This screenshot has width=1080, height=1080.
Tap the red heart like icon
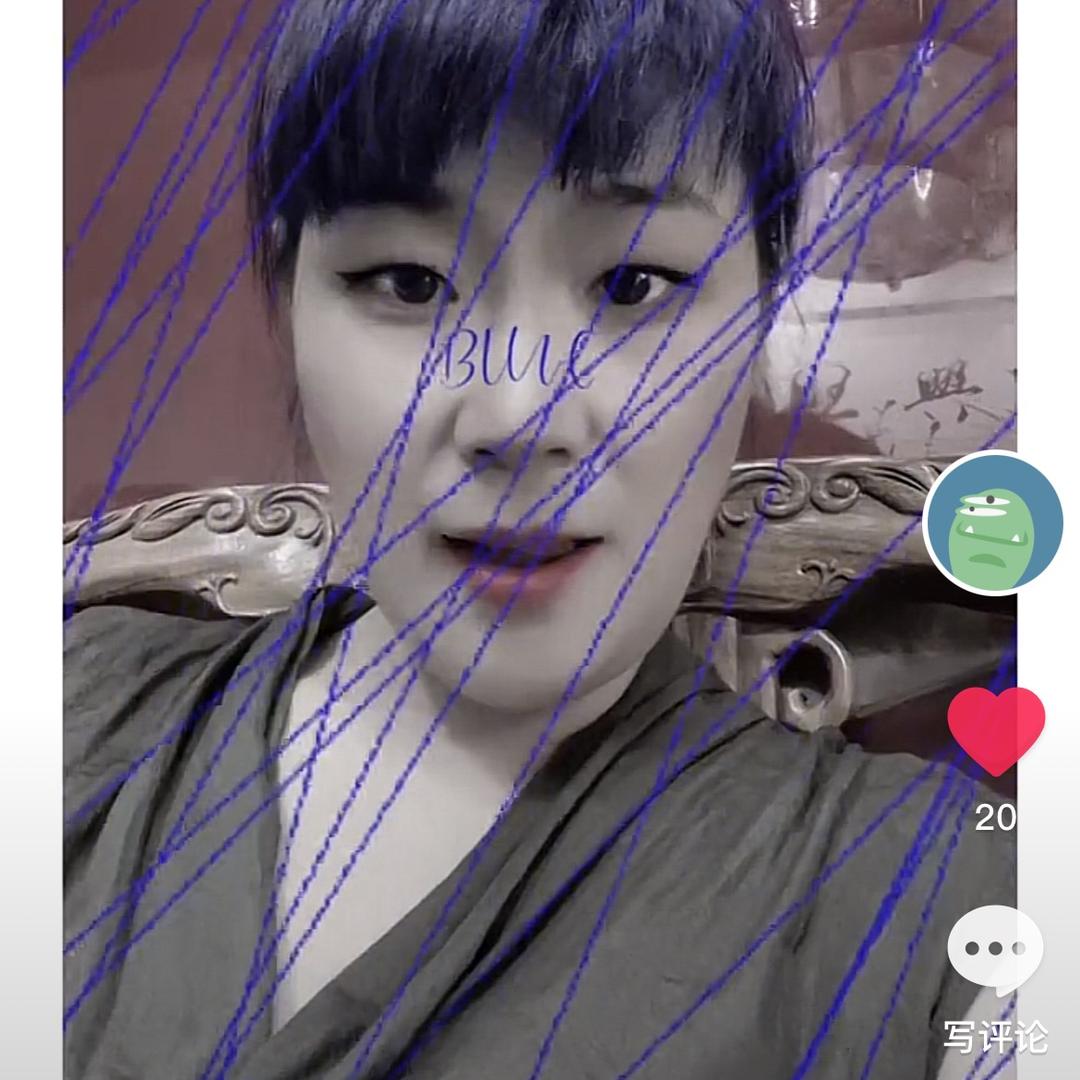pyautogui.click(x=996, y=730)
